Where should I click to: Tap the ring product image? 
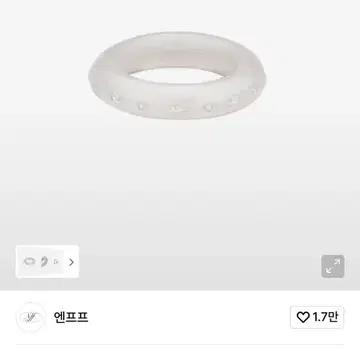[x=177, y=76]
